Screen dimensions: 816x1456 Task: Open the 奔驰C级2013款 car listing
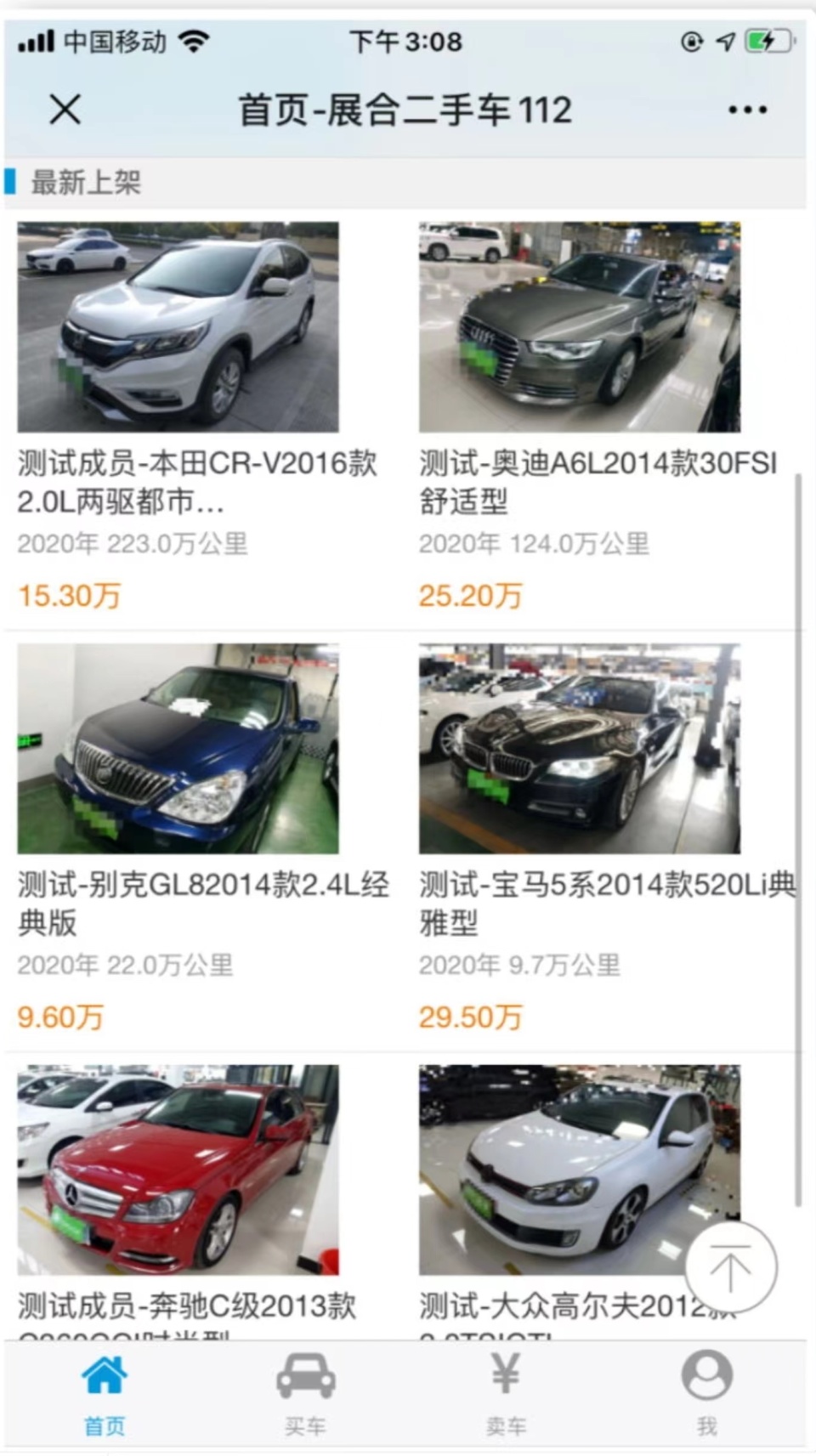178,1170
